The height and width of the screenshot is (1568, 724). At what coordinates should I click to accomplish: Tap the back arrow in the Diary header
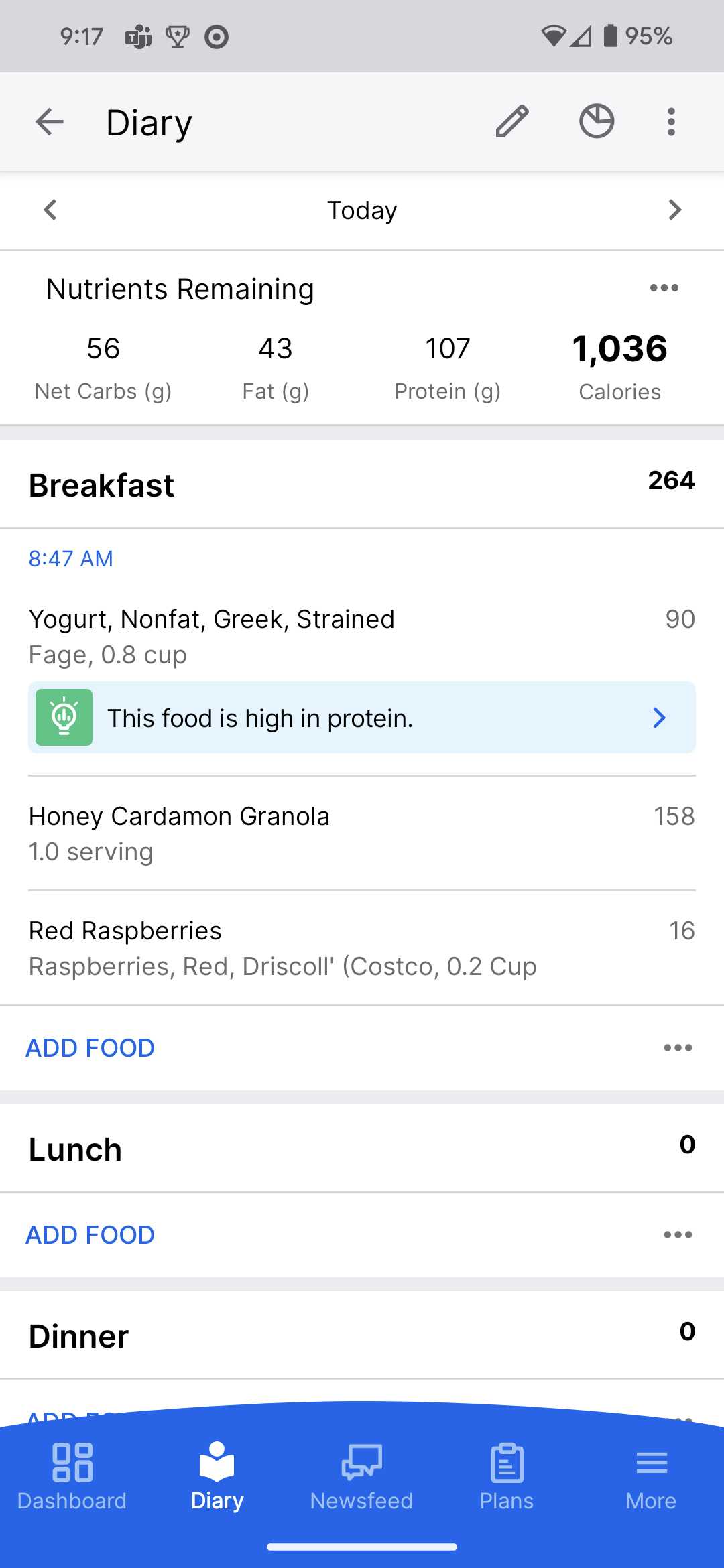pyautogui.click(x=48, y=121)
